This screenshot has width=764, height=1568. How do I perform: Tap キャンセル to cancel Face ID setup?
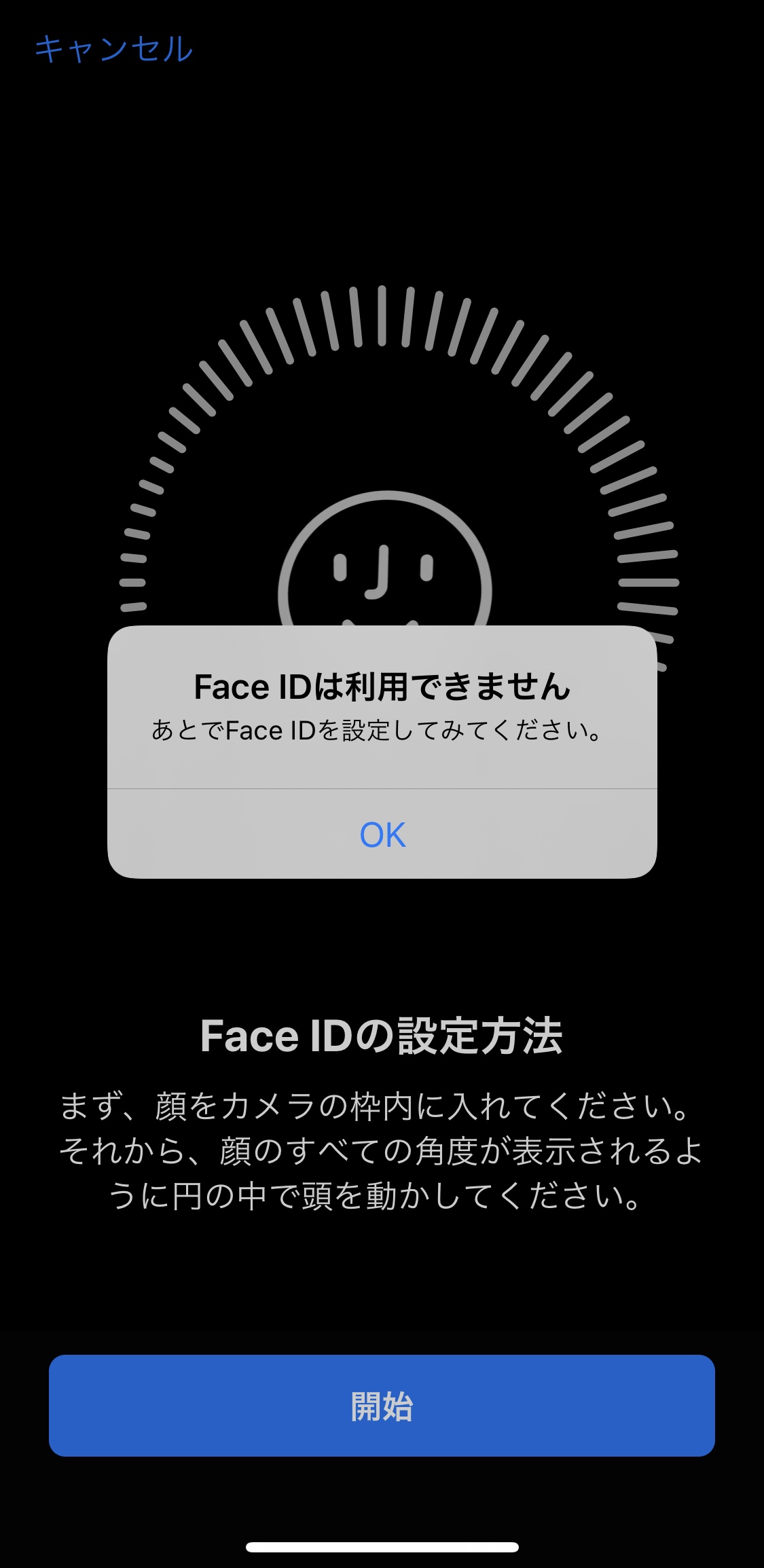tap(113, 50)
